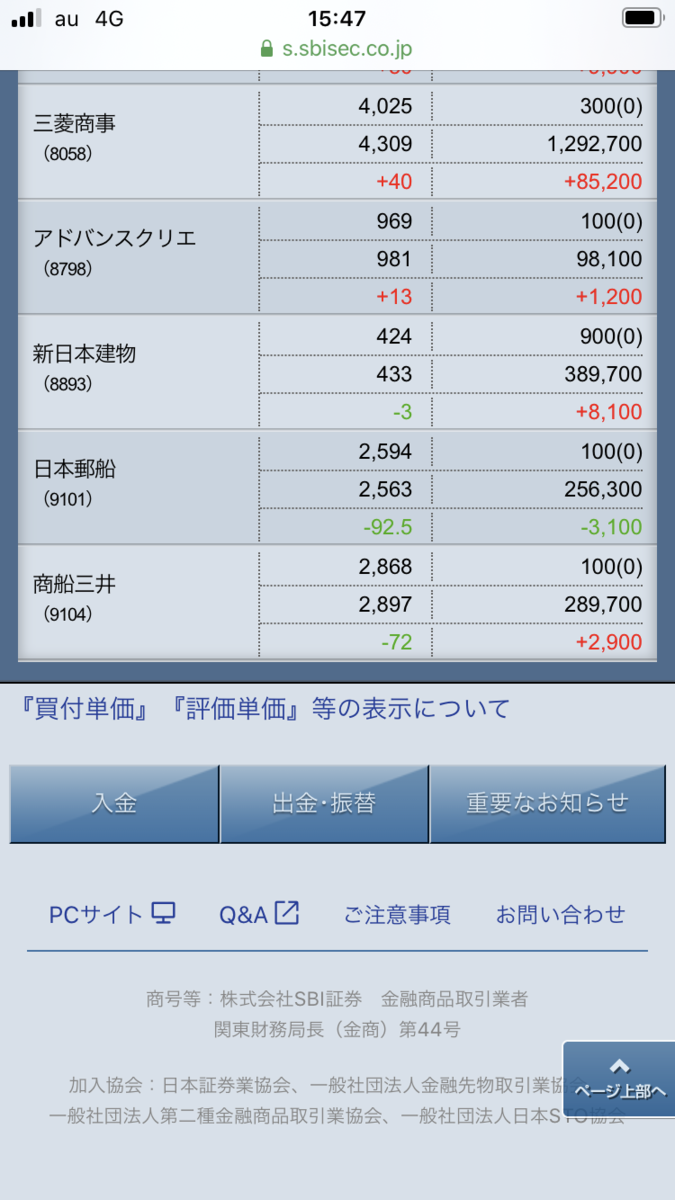This screenshot has height=1200, width=675.
Task: Open the ご注意事項 link
Action: point(397,914)
